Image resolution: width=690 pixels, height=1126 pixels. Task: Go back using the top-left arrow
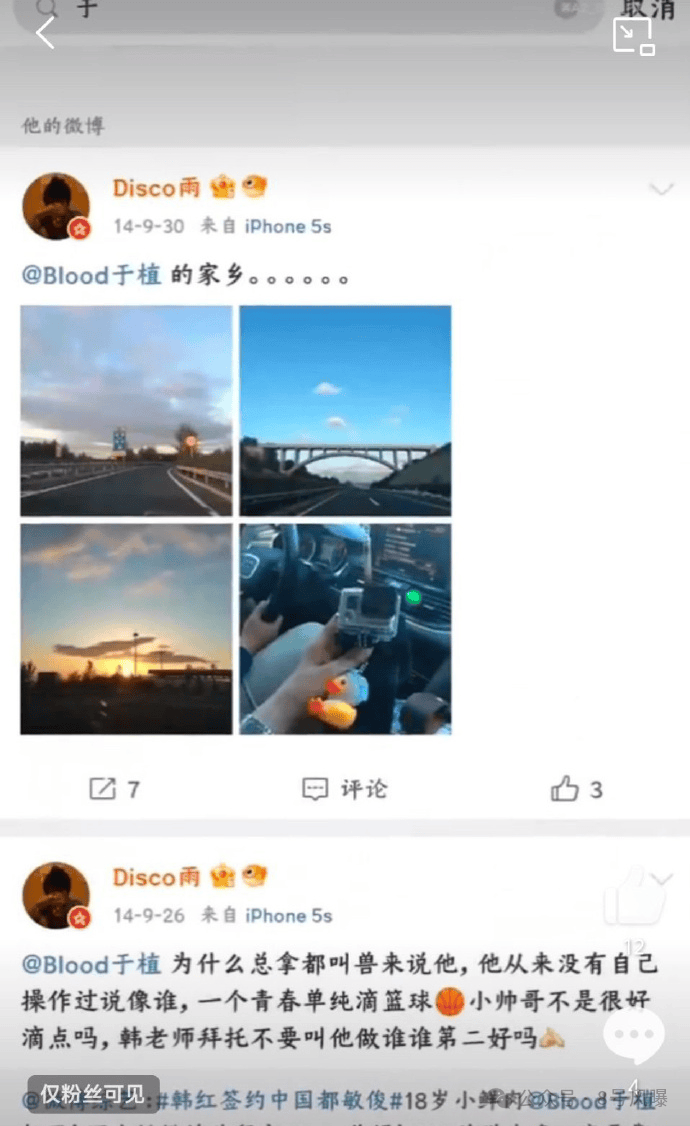point(45,33)
